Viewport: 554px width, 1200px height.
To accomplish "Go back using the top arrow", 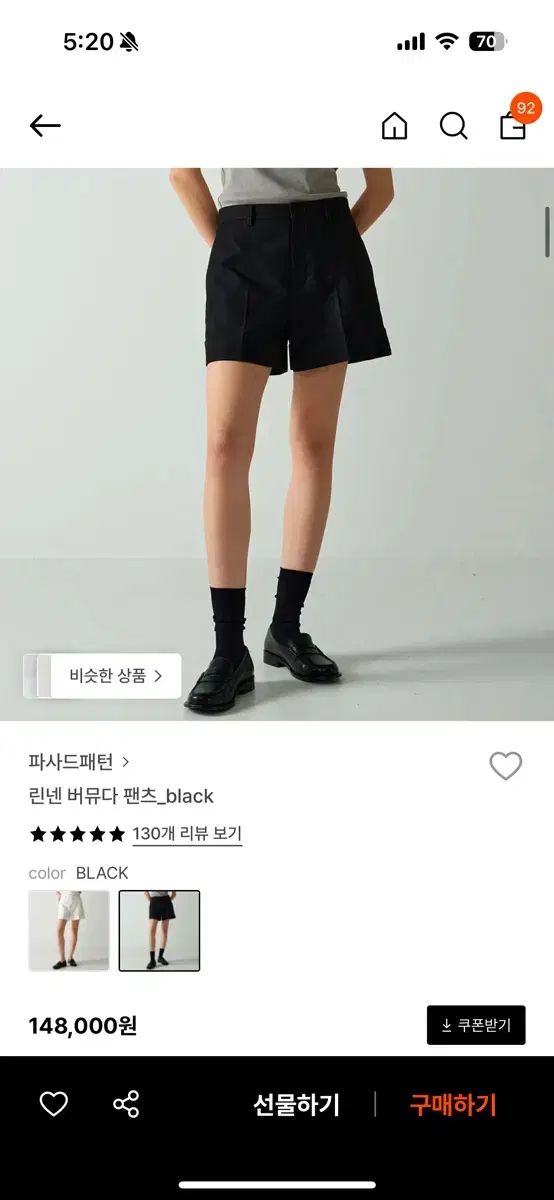I will (x=45, y=126).
